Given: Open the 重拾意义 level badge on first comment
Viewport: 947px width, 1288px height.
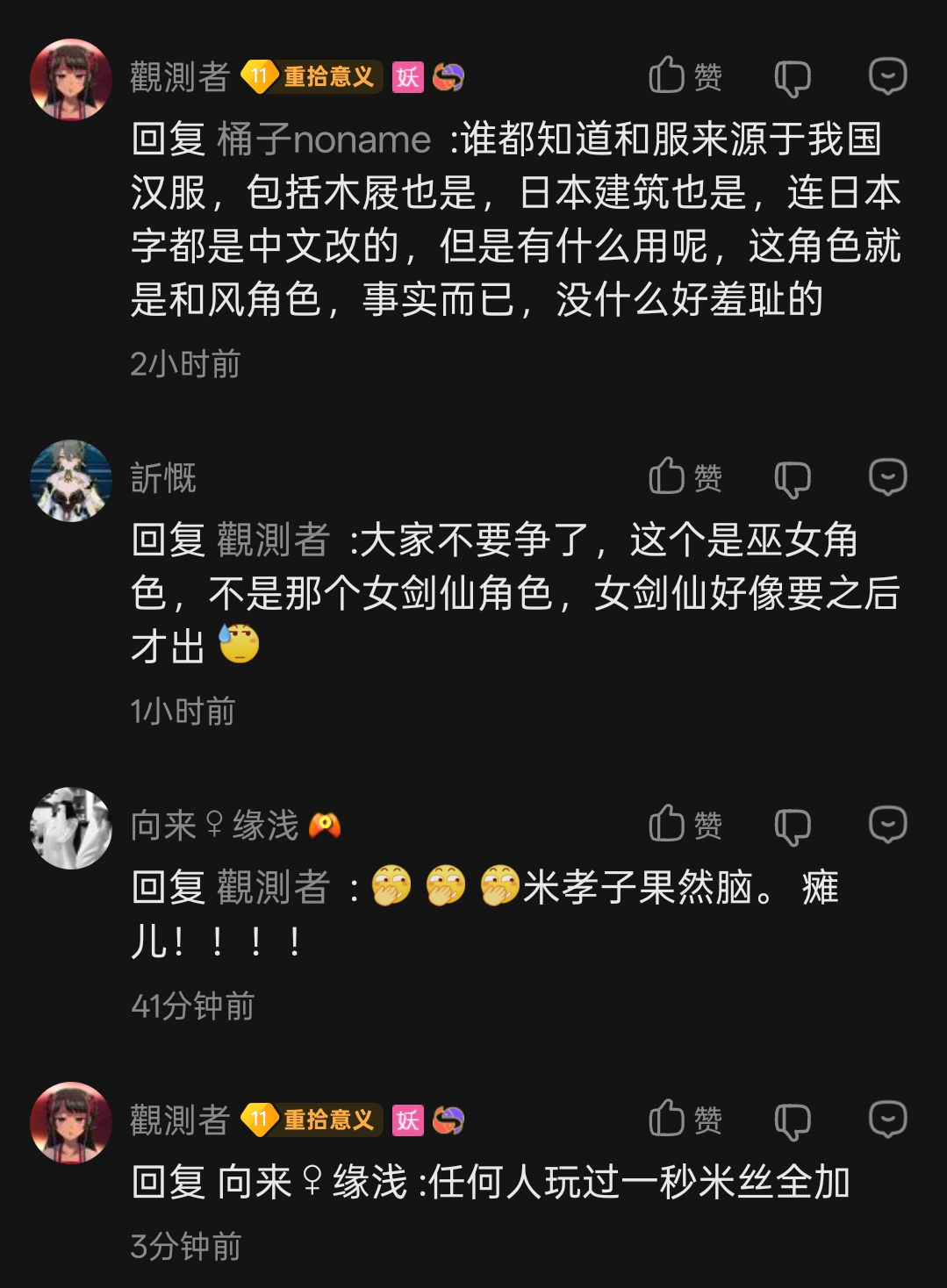Looking at the screenshot, I should click(x=312, y=77).
